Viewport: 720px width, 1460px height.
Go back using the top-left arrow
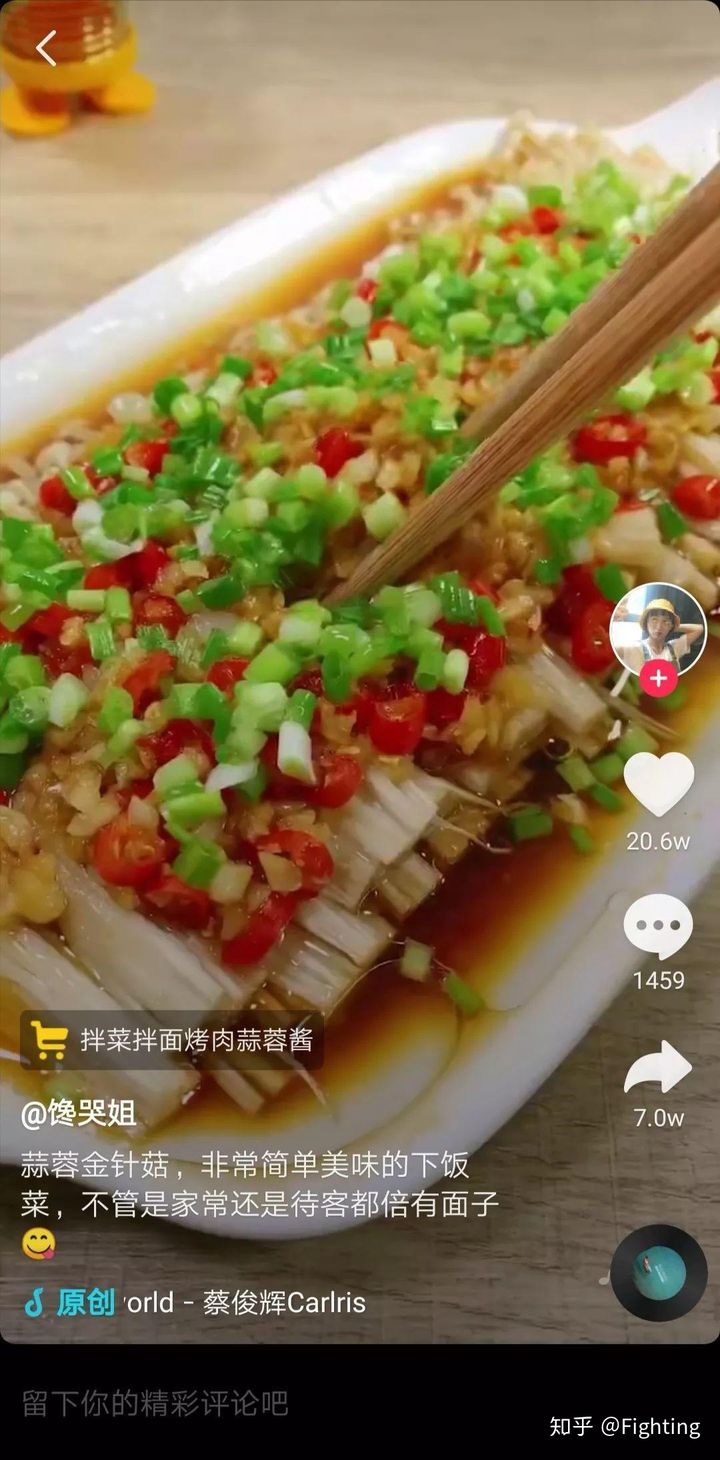click(x=46, y=47)
